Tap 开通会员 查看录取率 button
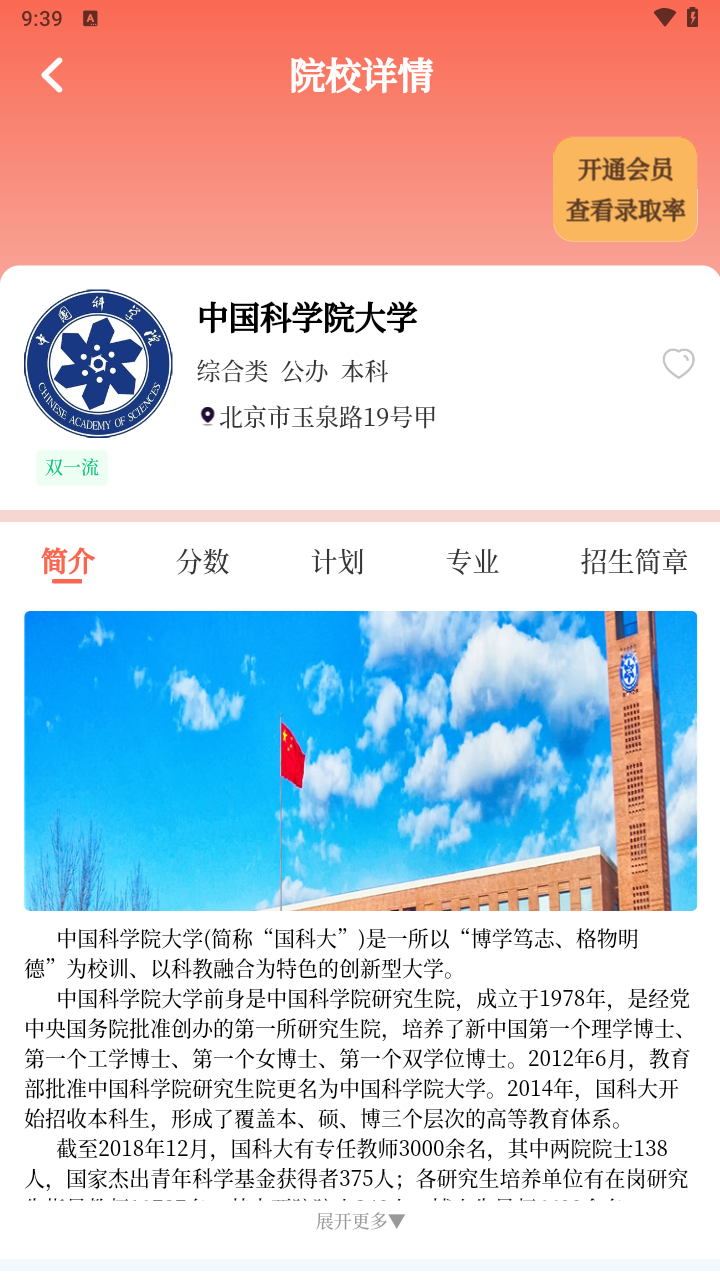The image size is (720, 1280). (x=625, y=190)
